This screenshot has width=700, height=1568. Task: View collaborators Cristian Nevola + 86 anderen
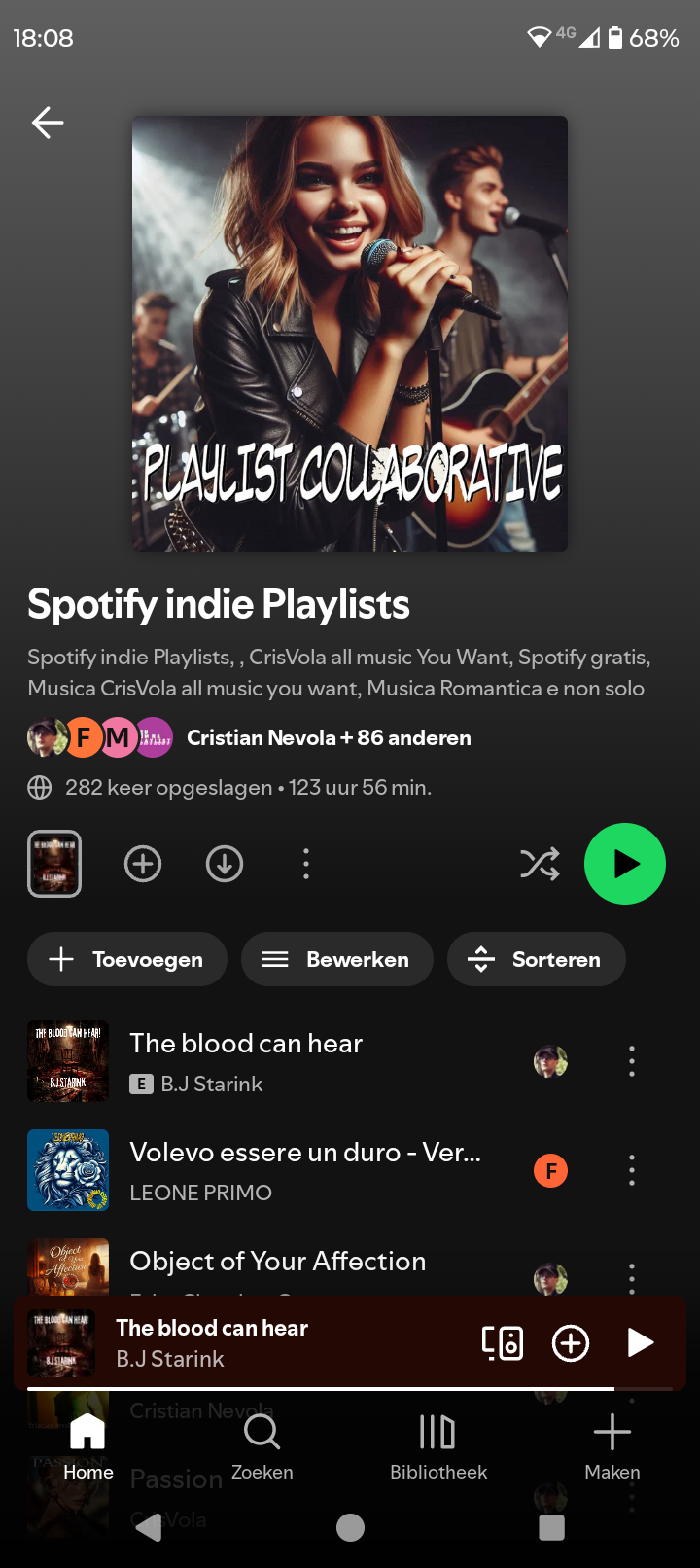tap(328, 738)
